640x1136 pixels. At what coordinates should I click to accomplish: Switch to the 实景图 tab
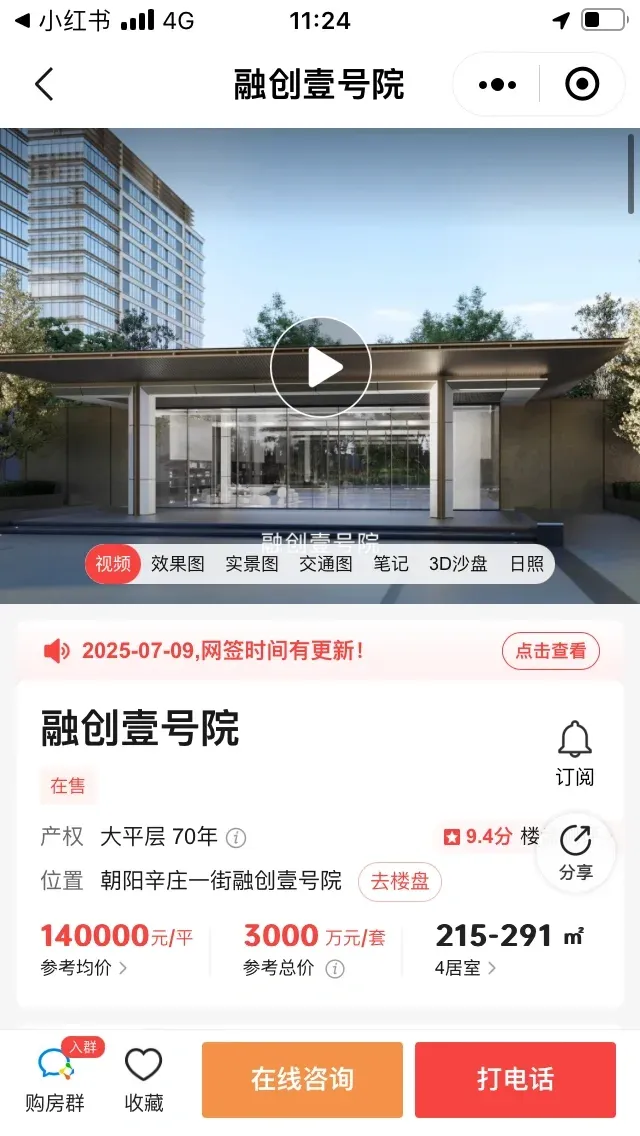252,564
